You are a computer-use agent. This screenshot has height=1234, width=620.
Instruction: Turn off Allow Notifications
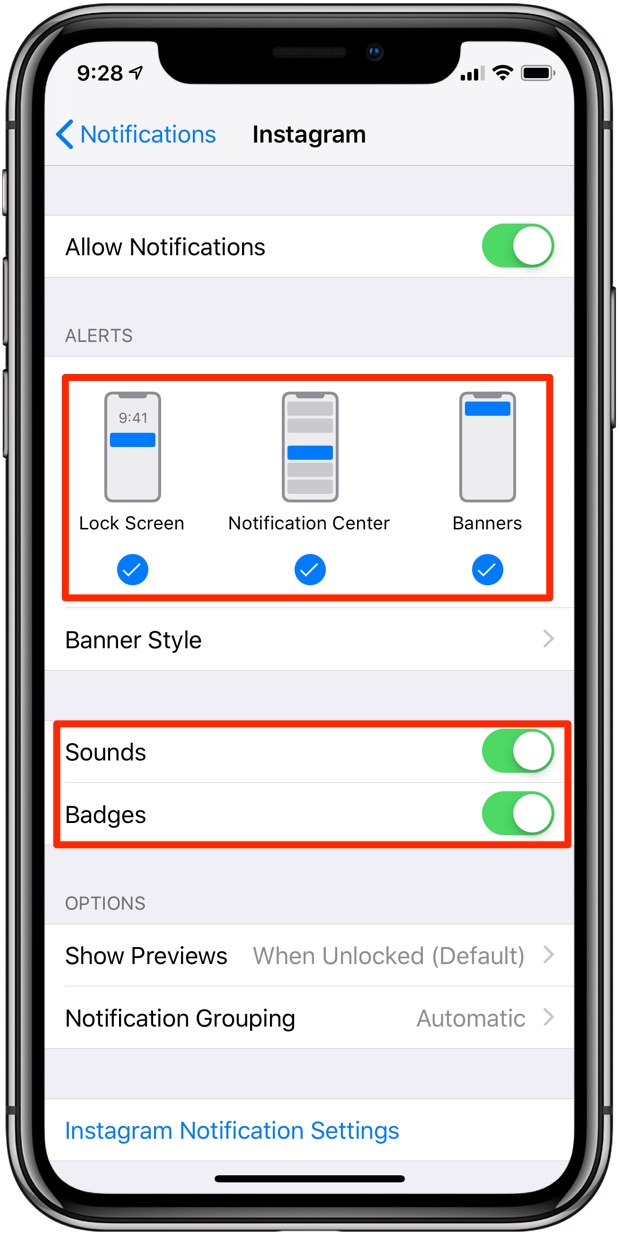tap(517, 247)
